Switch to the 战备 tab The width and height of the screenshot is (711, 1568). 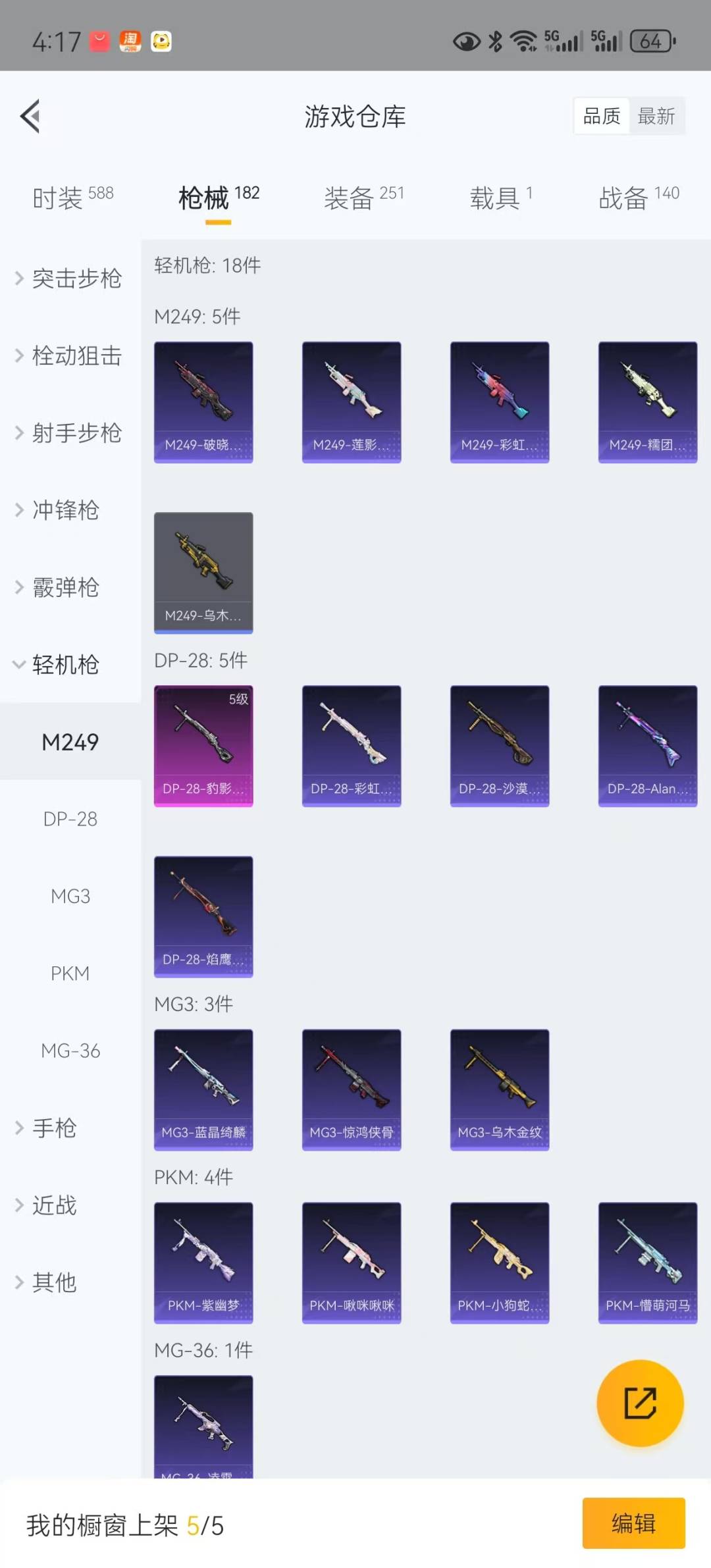pos(638,197)
